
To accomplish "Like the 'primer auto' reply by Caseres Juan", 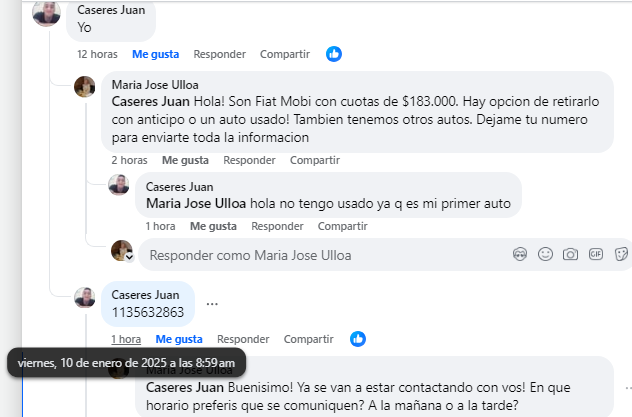I will pos(213,226).
